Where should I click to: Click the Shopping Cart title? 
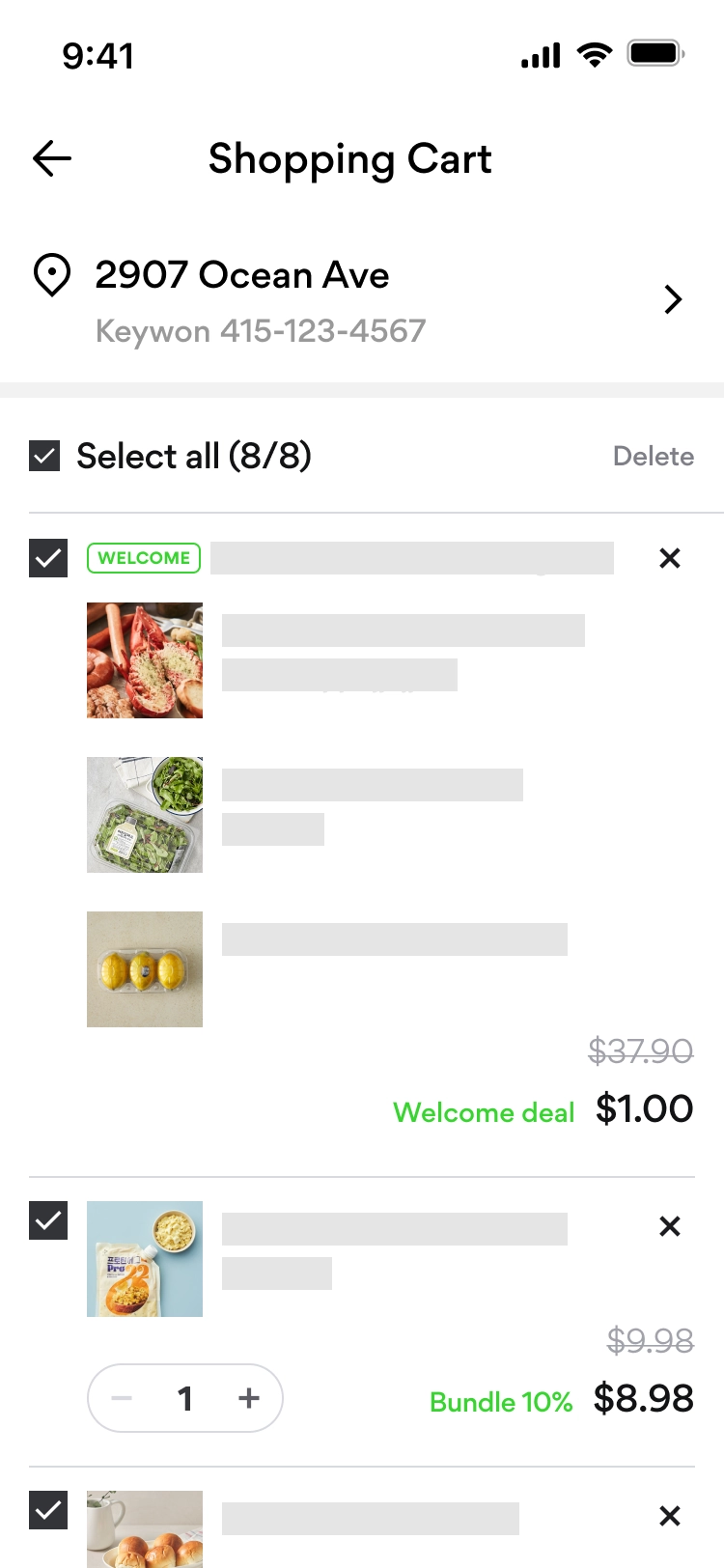349,158
